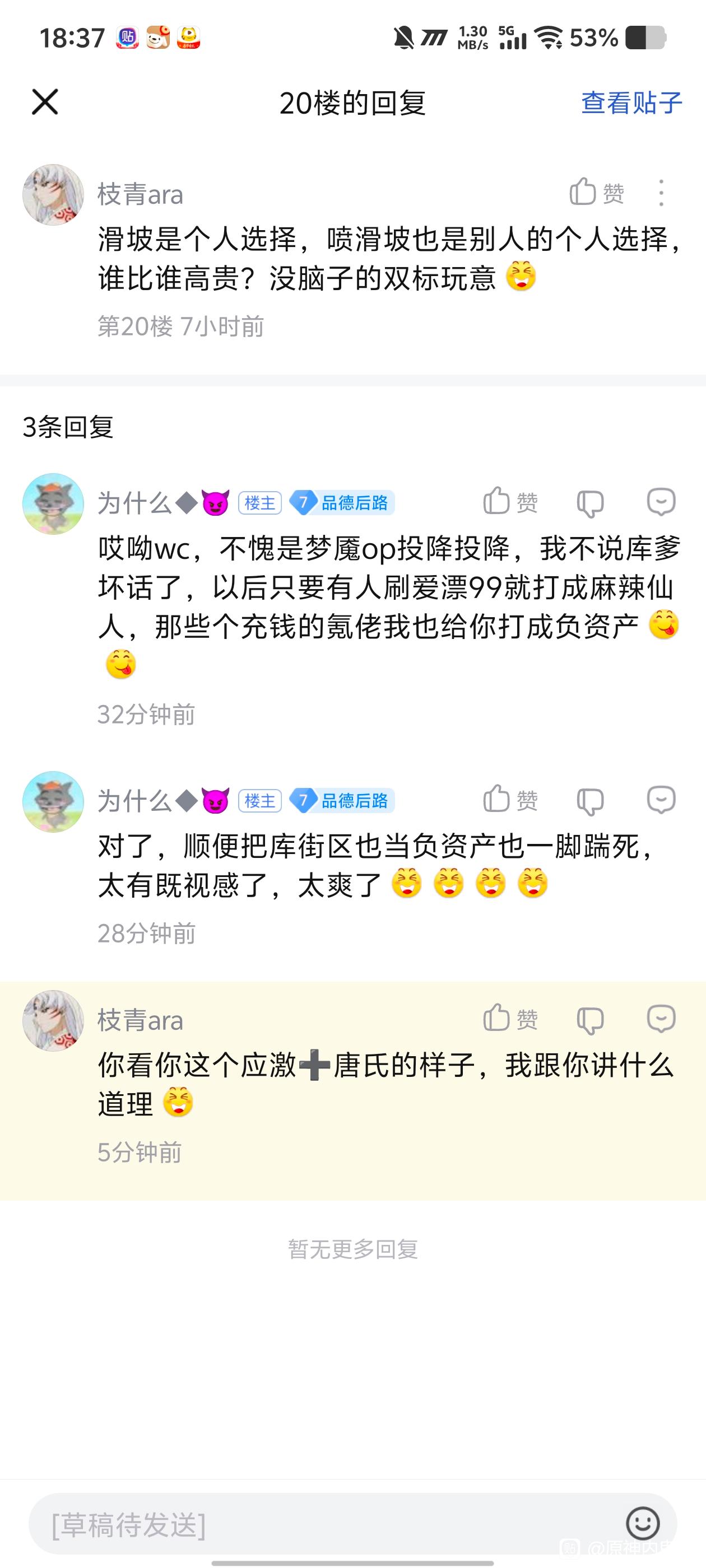Reply to the comment posted 32分钟前

click(x=661, y=502)
